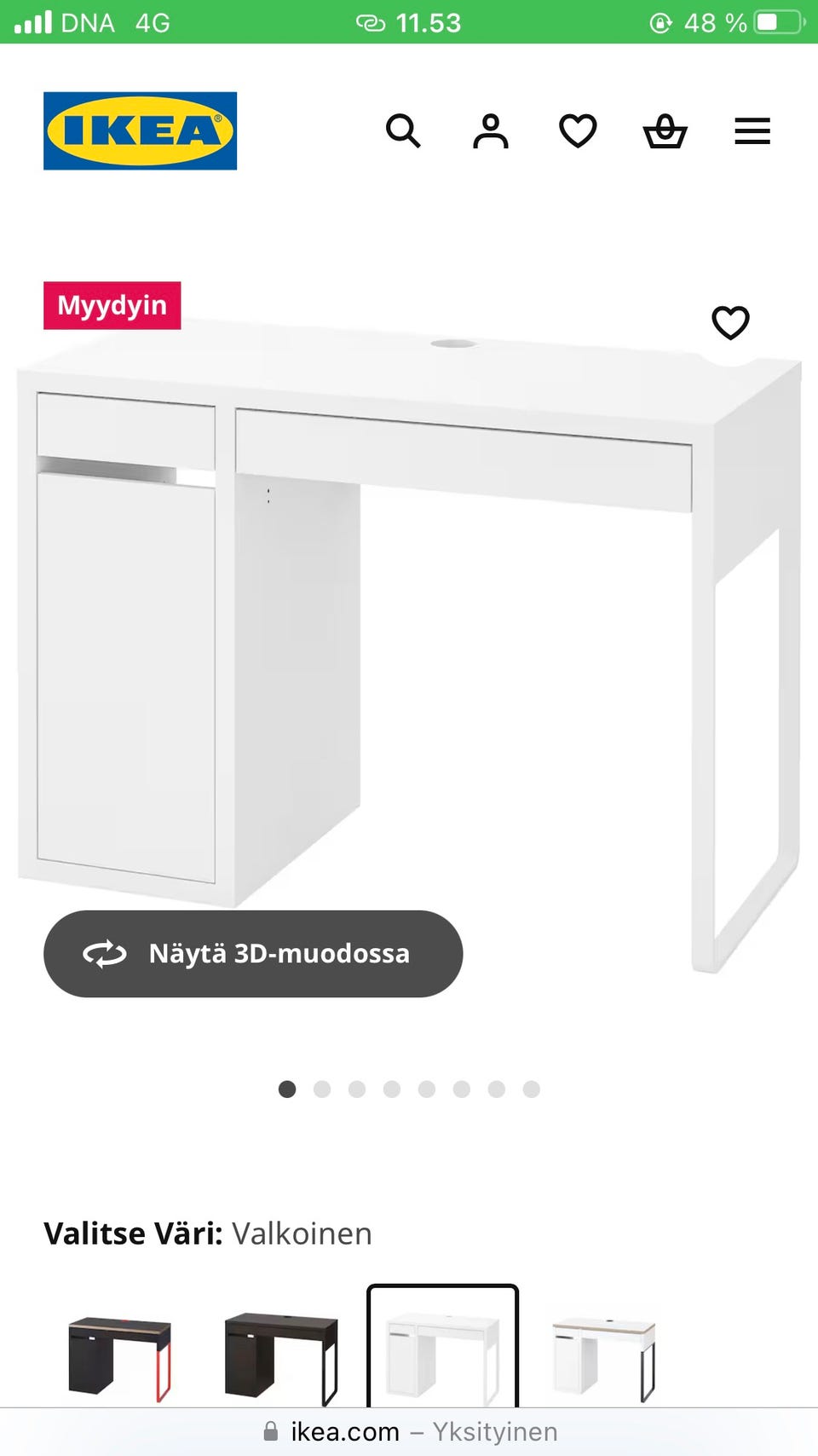Image resolution: width=818 pixels, height=1456 pixels.
Task: Toggle the product favorite heart
Action: (x=730, y=324)
